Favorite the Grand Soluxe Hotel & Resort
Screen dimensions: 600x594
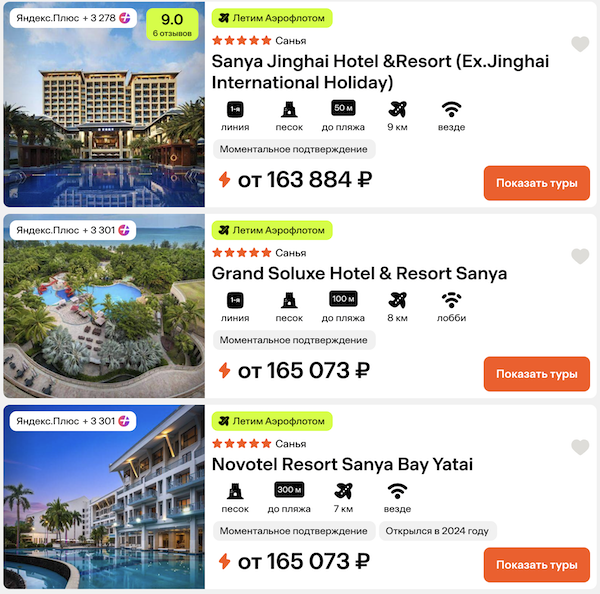tap(579, 256)
